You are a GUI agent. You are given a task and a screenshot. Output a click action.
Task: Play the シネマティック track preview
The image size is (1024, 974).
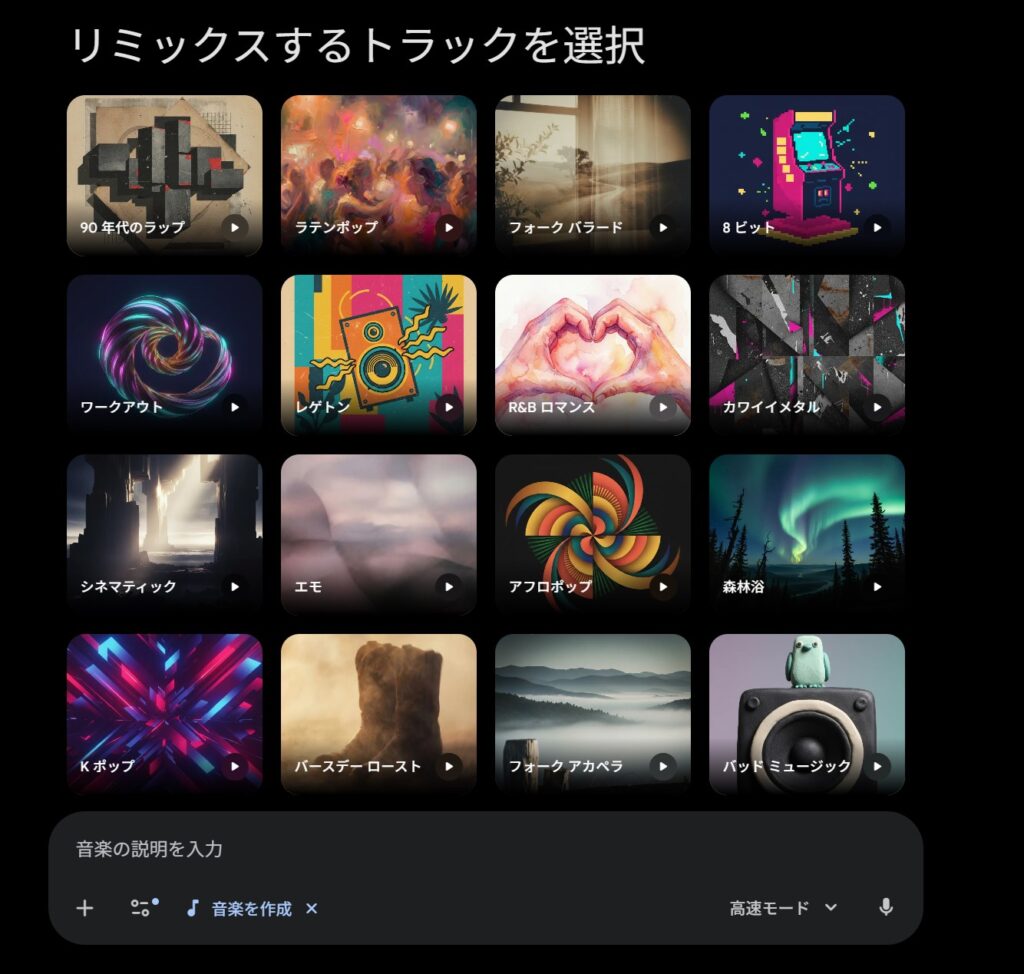click(x=234, y=587)
